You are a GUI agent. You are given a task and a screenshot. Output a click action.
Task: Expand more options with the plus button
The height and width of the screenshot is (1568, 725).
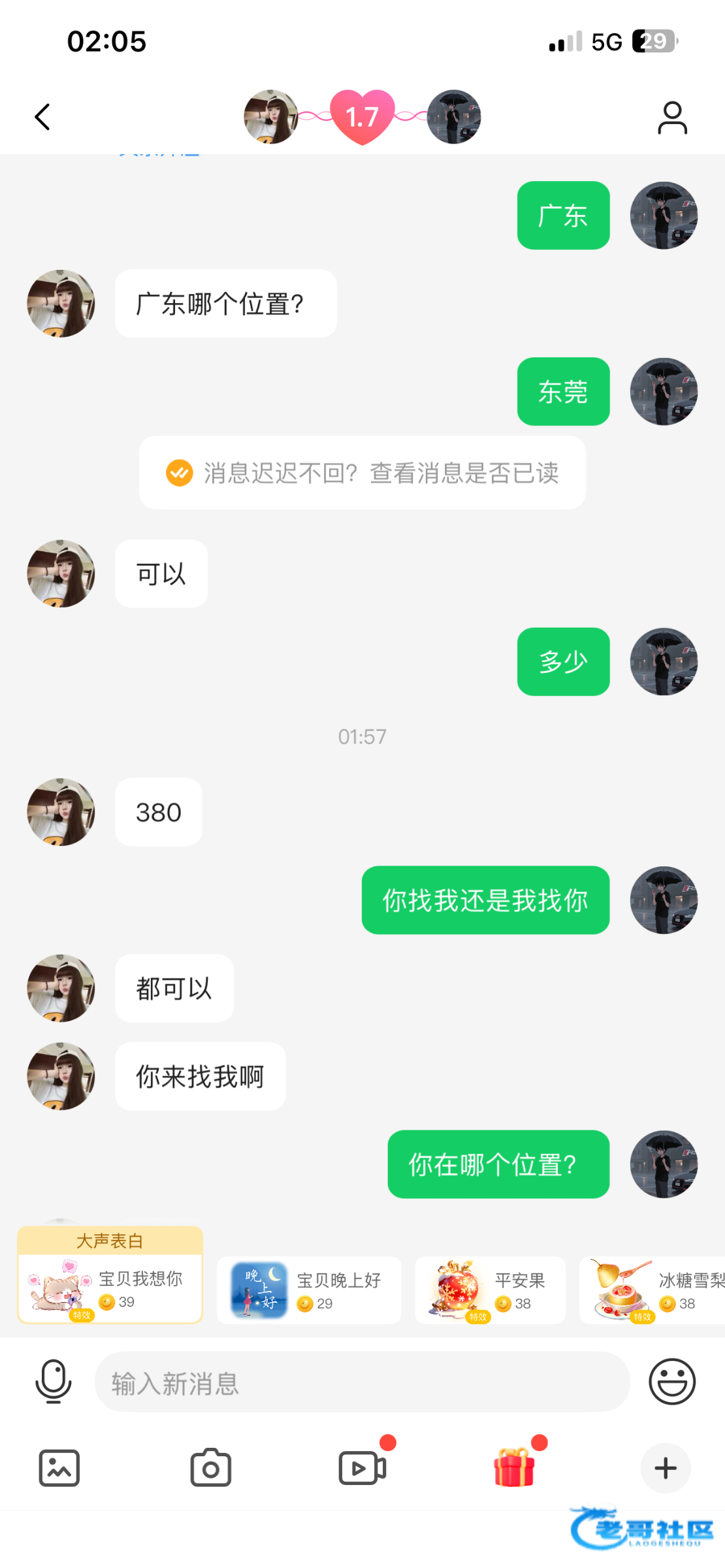pyautogui.click(x=666, y=1468)
